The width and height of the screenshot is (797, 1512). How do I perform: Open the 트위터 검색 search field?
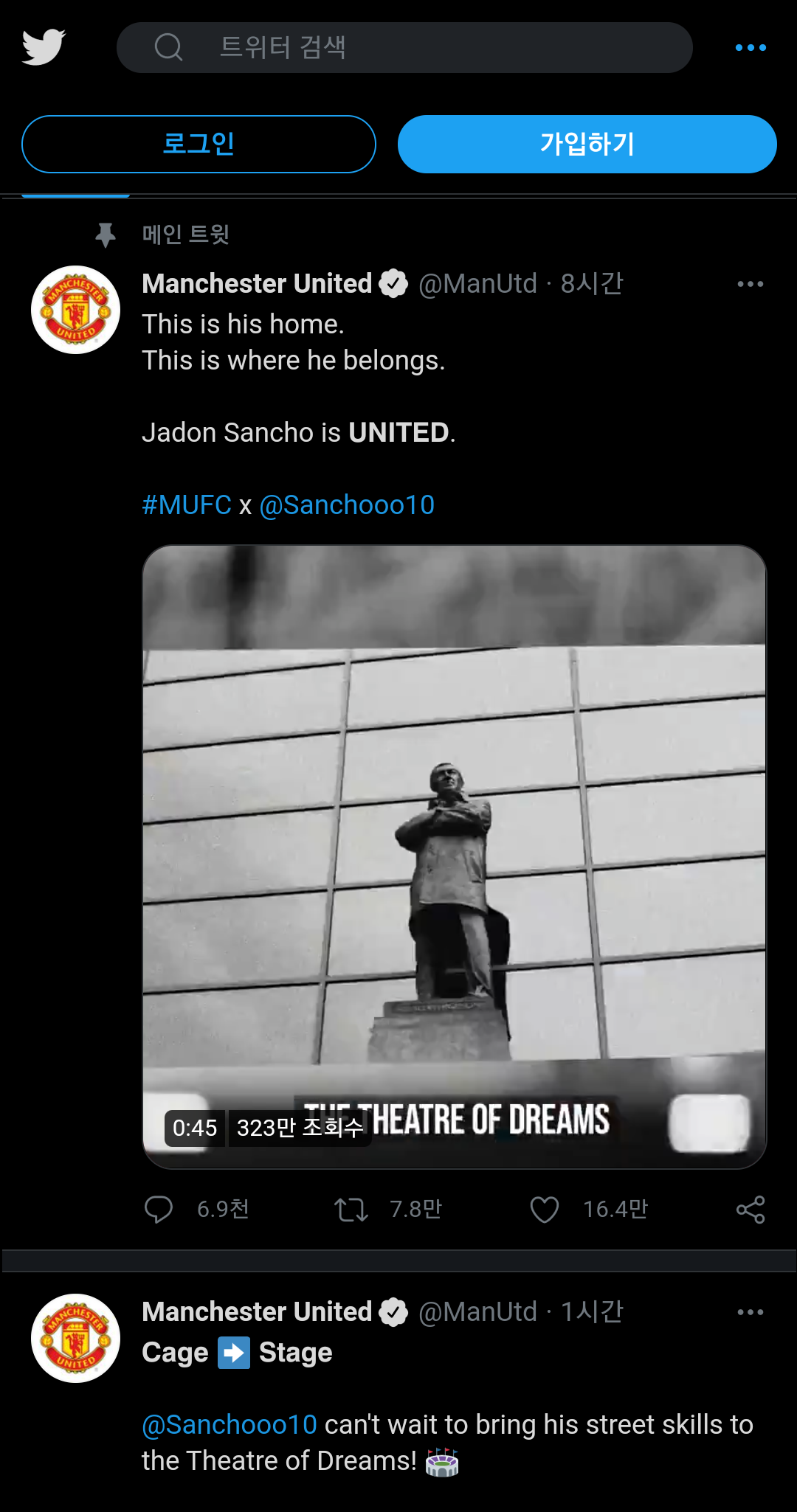point(404,47)
